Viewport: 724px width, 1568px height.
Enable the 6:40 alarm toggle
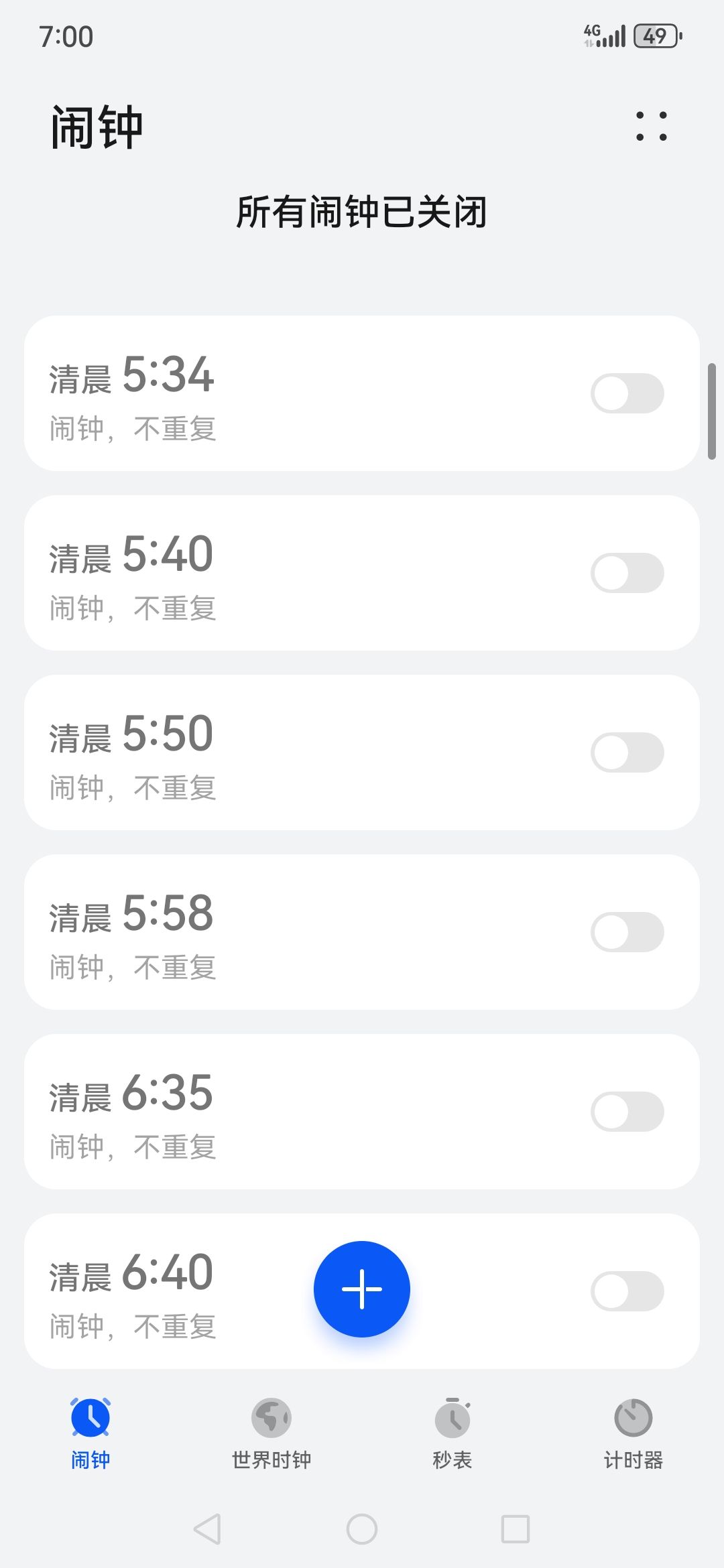click(629, 1290)
